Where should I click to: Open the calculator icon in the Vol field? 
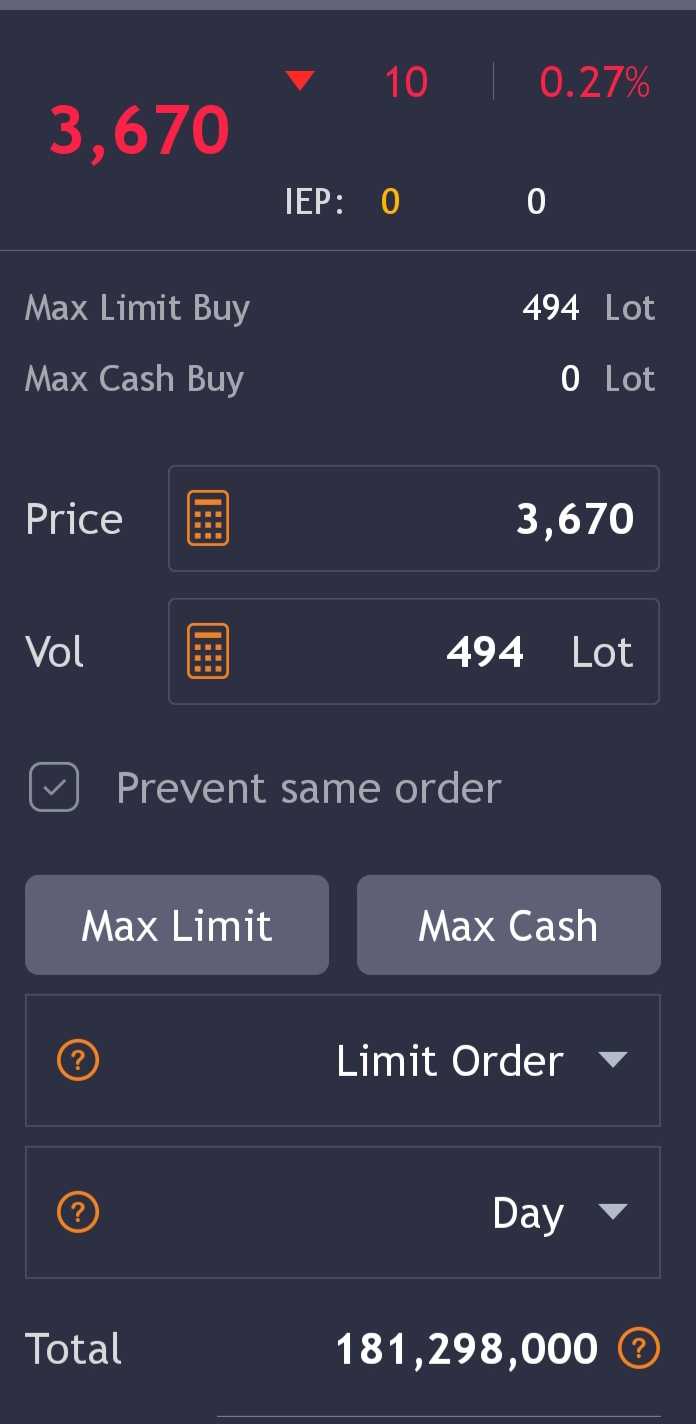click(208, 651)
